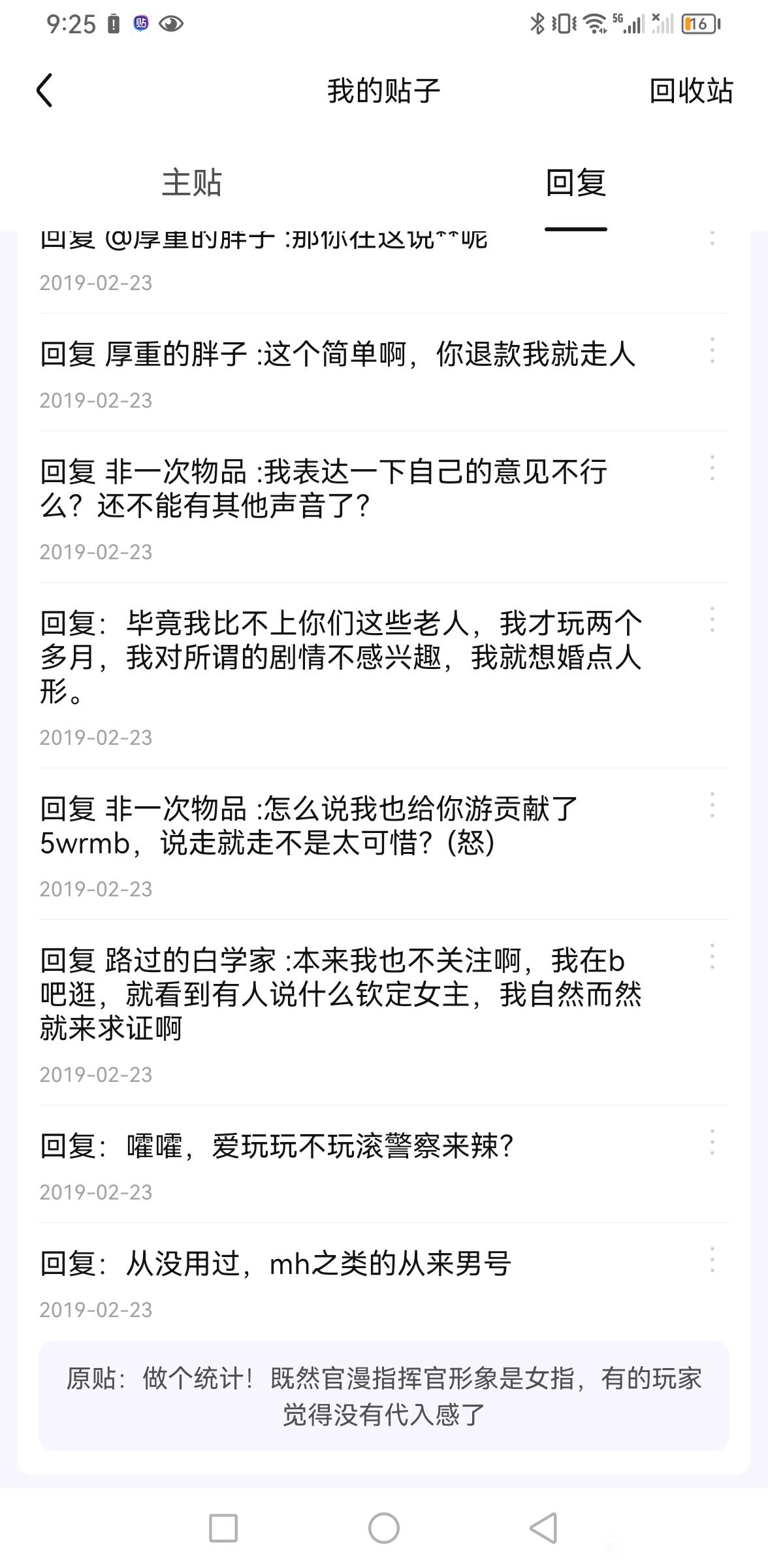768x1568 pixels.
Task: Open more options for 5wrmb reply
Action: pyautogui.click(x=712, y=806)
